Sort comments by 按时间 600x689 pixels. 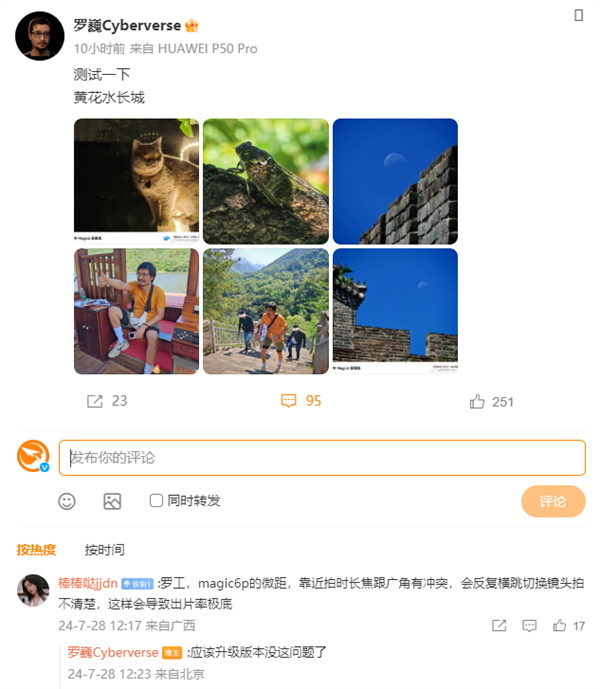click(104, 550)
